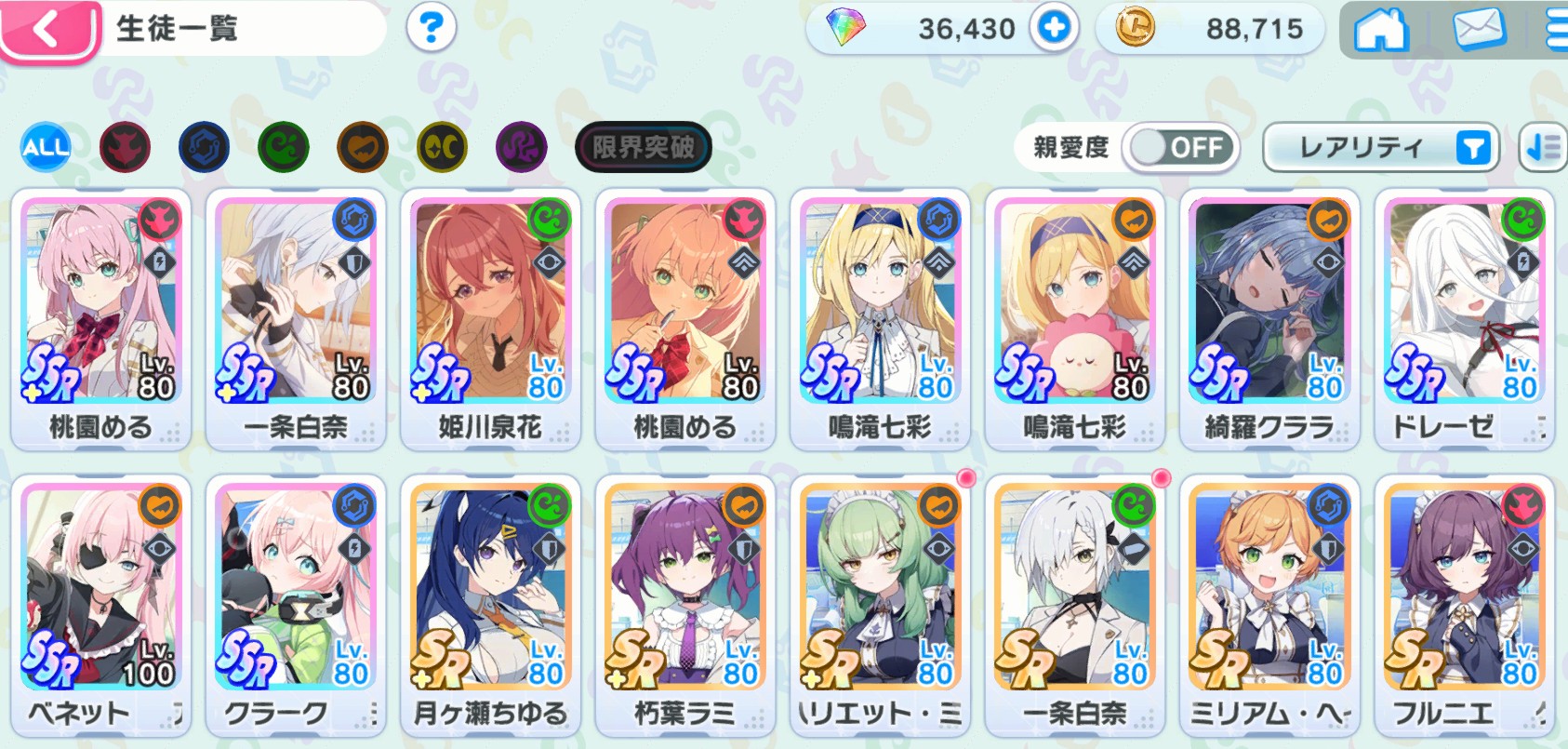This screenshot has width=1568, height=749.
Task: Filter by the green attribute icon
Action: (x=284, y=147)
